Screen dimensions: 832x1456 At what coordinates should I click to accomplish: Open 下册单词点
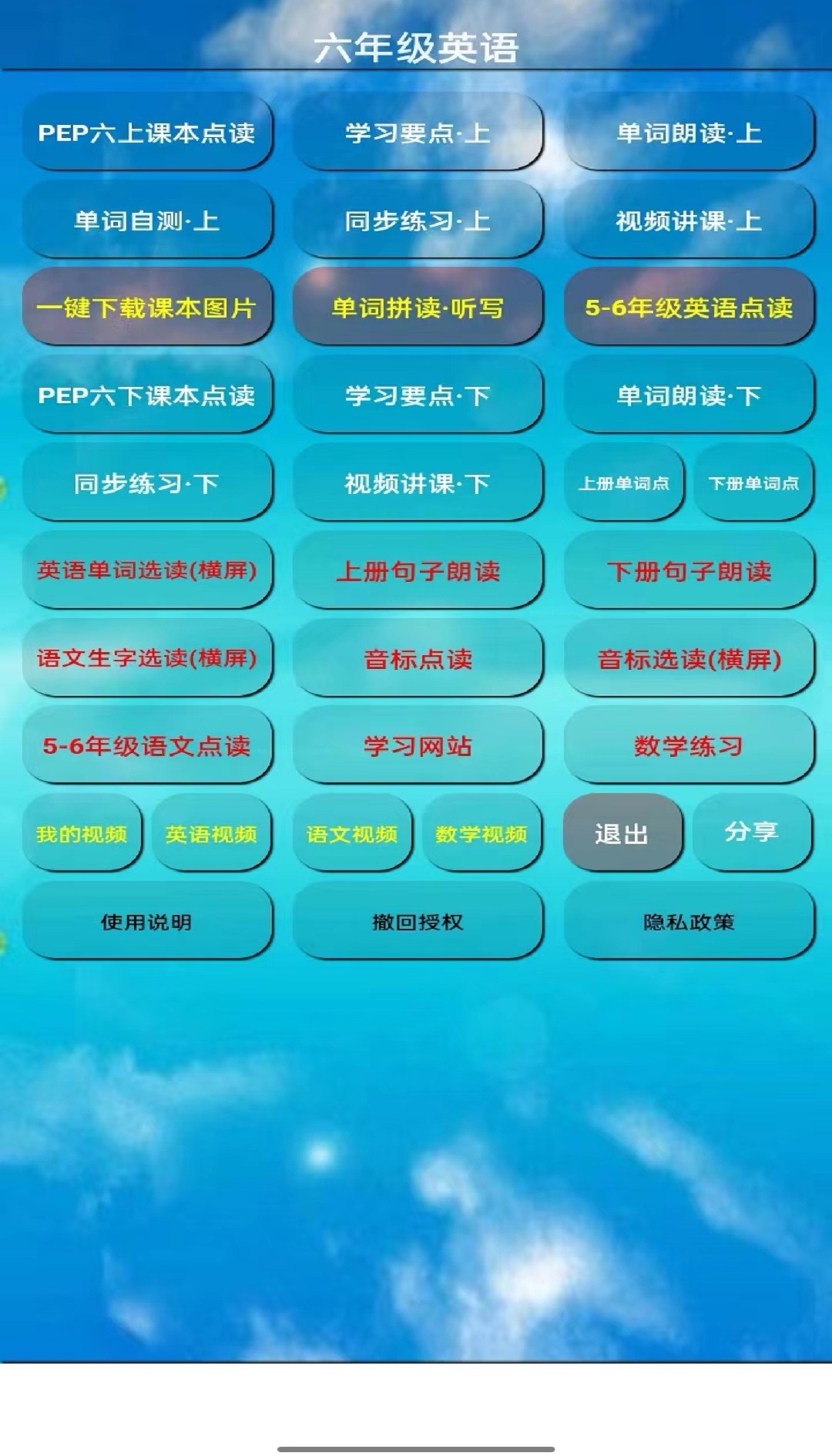(x=753, y=483)
